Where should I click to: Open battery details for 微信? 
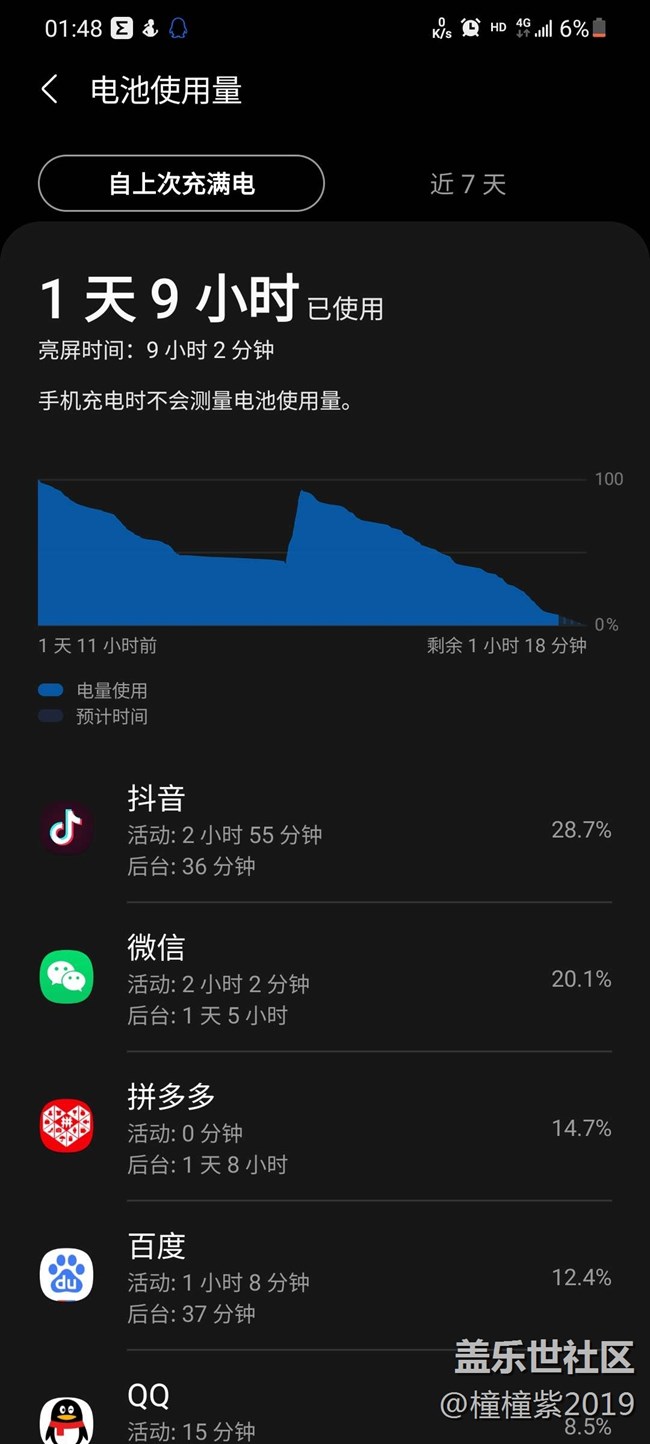325,979
